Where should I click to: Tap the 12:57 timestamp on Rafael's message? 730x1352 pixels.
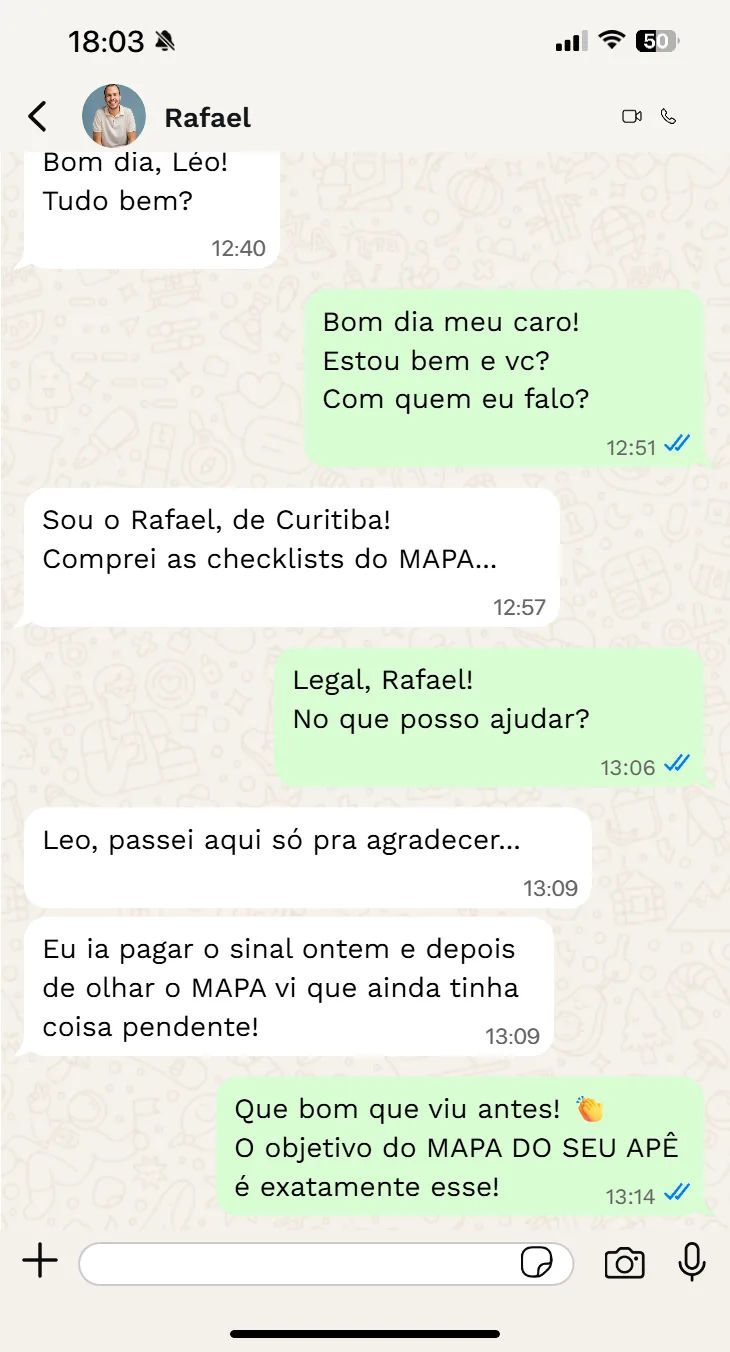click(522, 607)
